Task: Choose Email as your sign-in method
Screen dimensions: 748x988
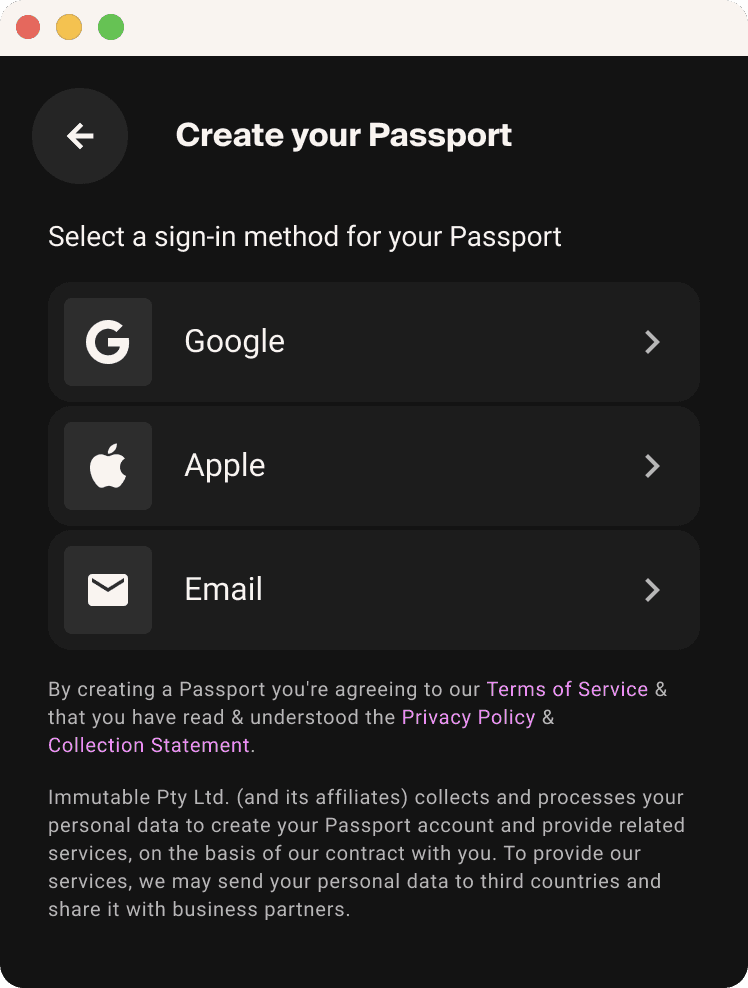Action: click(373, 590)
